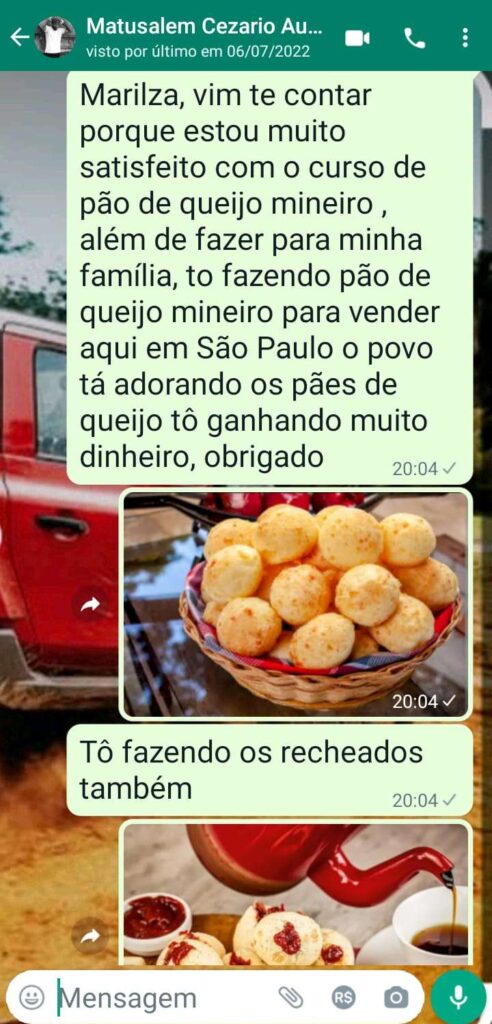The image size is (492, 1024).
Task: Open the emoji picker
Action: click(x=32, y=997)
